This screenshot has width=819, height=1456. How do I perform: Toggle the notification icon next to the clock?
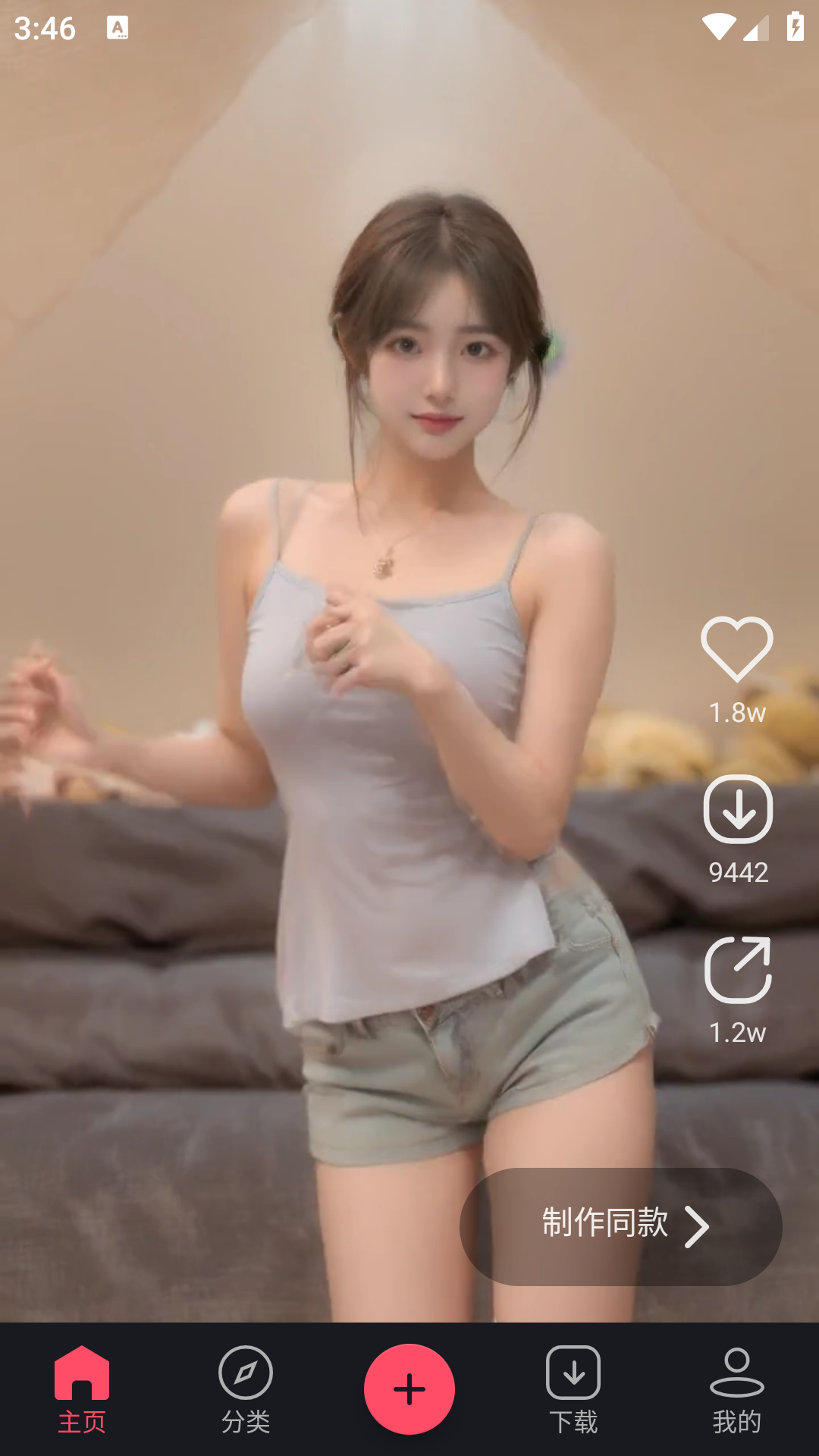point(118,25)
